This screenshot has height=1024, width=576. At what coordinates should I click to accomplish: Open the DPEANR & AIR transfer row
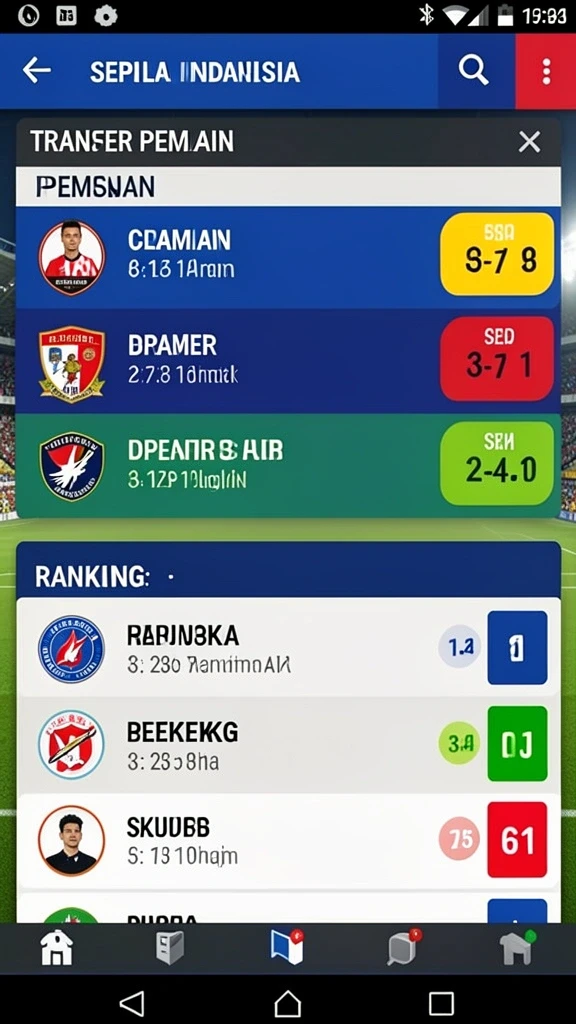[288, 465]
